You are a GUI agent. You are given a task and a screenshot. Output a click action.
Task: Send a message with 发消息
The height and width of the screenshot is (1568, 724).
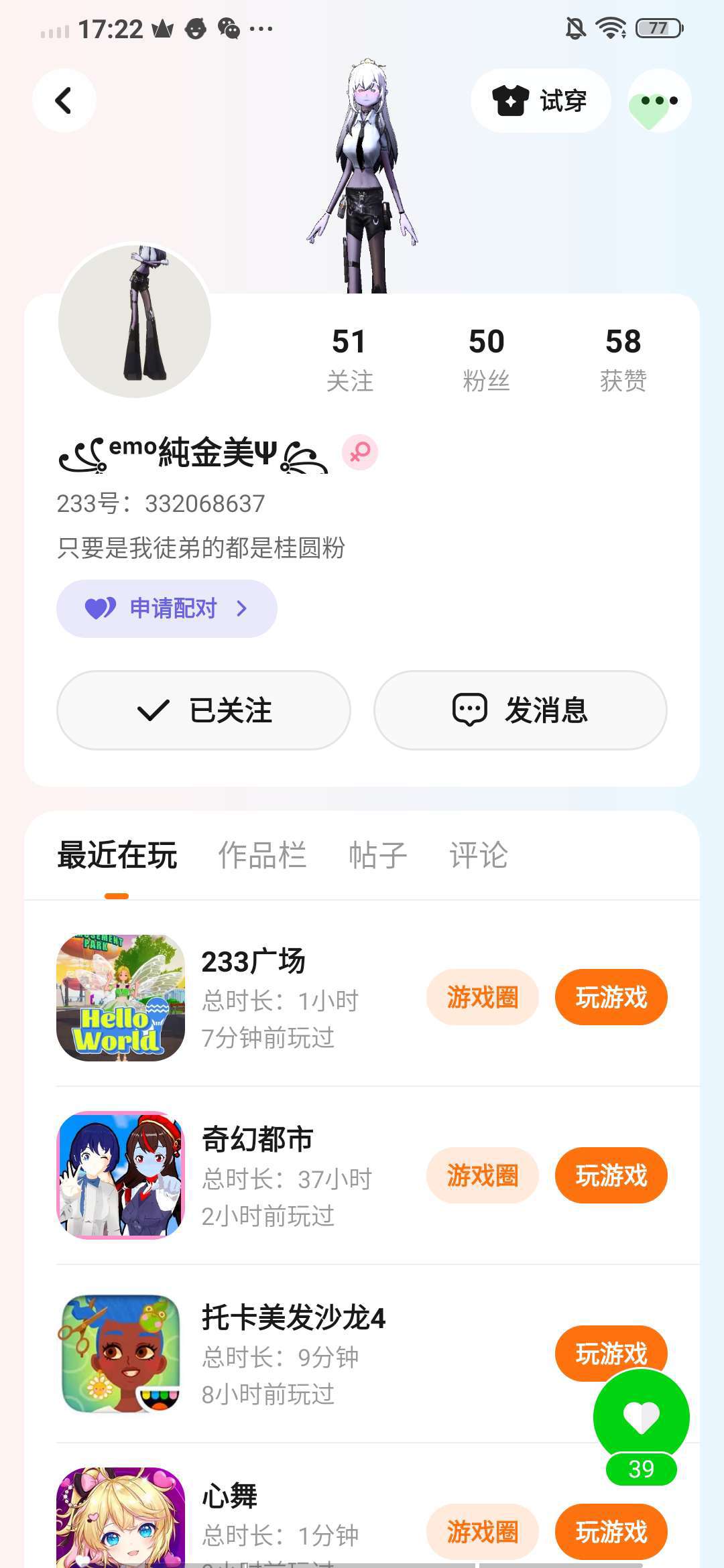tap(520, 710)
